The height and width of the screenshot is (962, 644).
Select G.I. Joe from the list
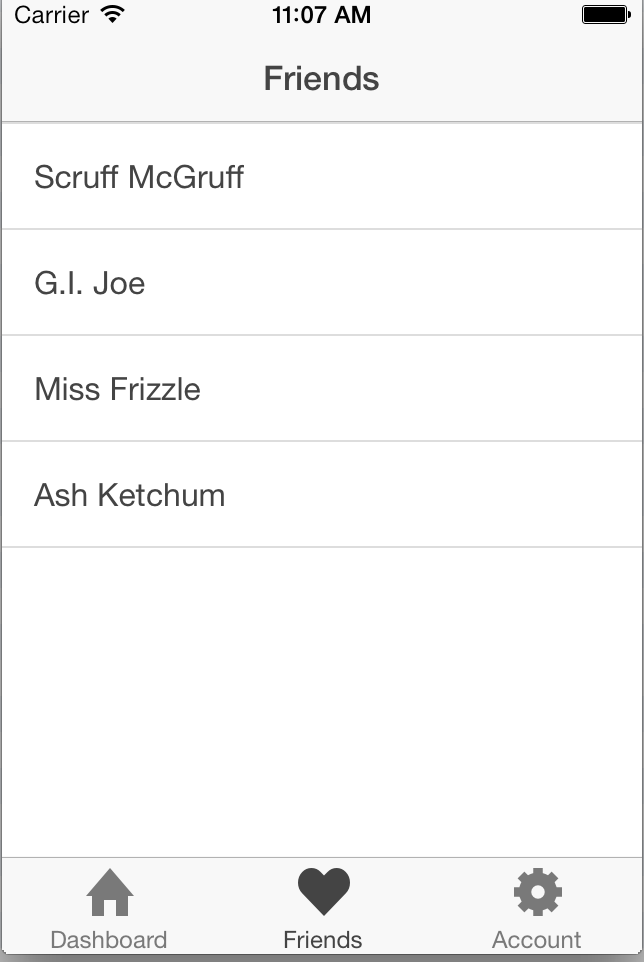click(x=321, y=283)
